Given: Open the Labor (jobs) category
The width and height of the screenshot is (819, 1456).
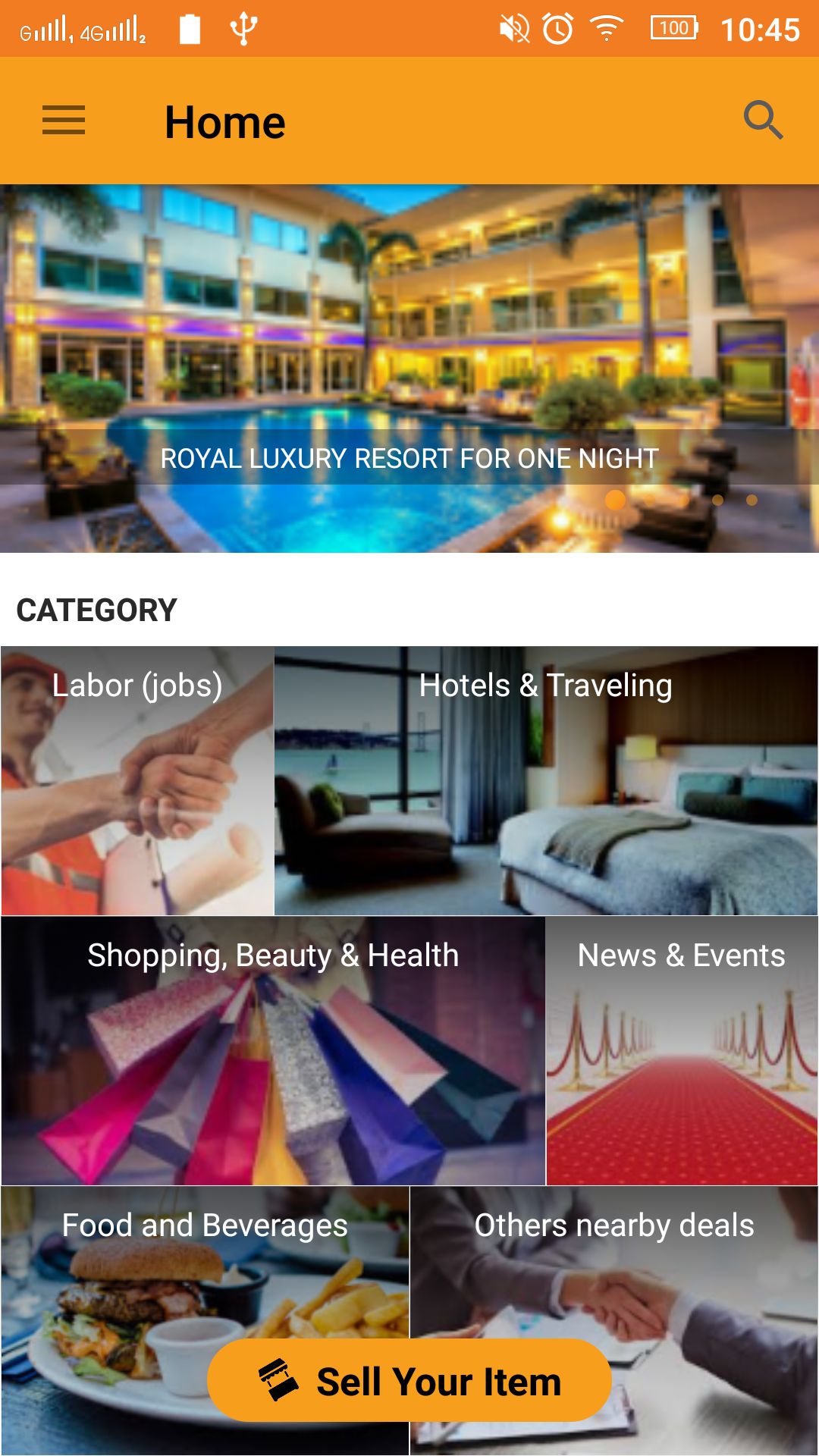Looking at the screenshot, I should coord(137,781).
